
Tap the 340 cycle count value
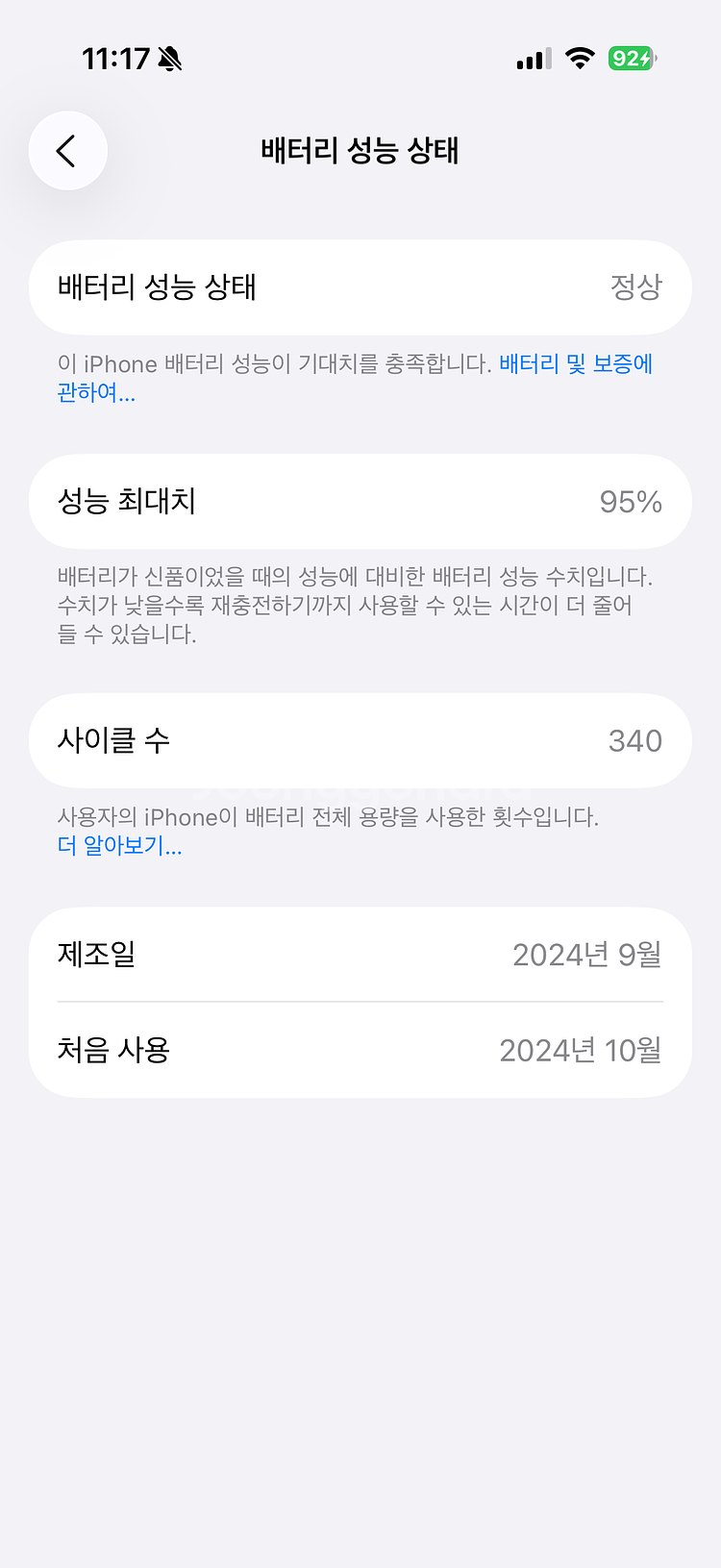[x=634, y=740]
